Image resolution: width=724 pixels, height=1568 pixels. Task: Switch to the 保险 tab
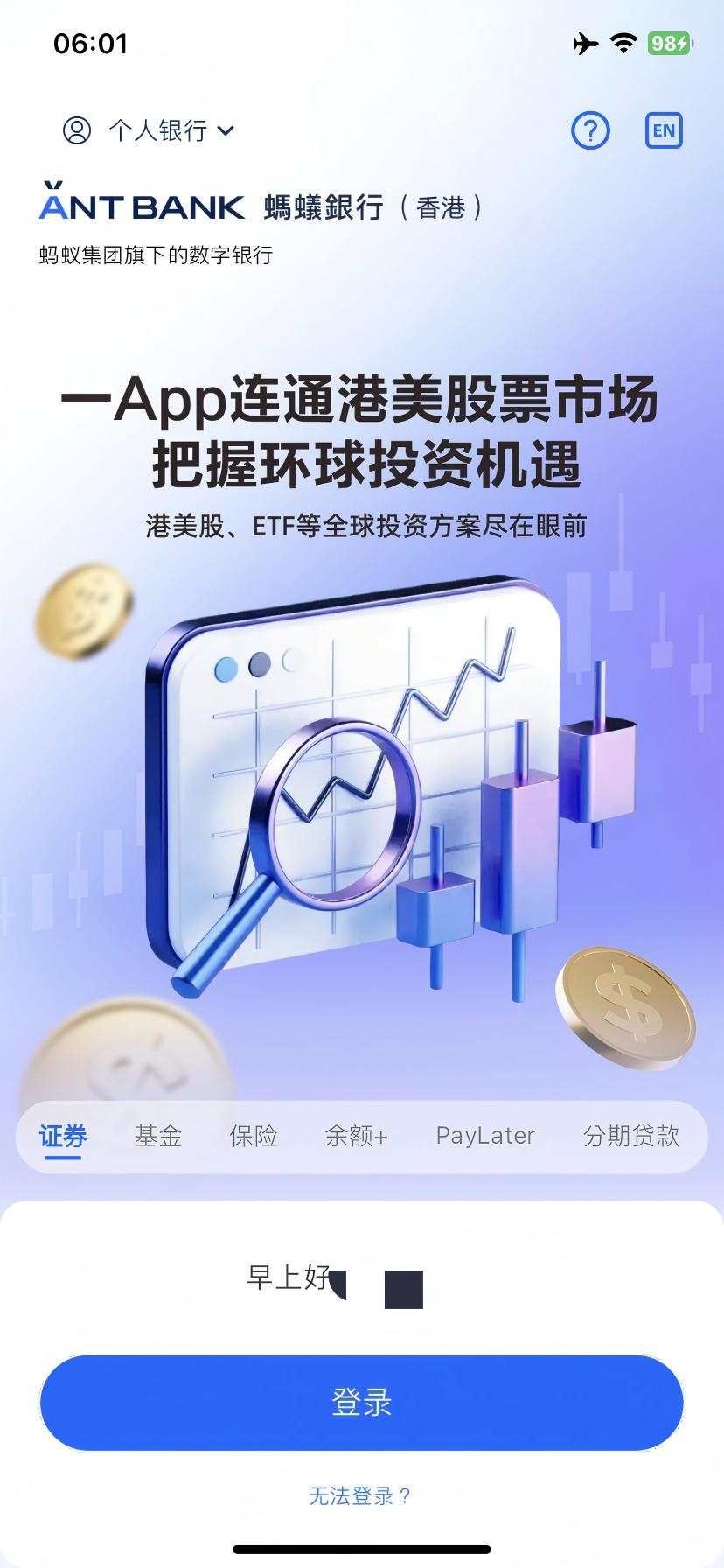(x=254, y=1136)
